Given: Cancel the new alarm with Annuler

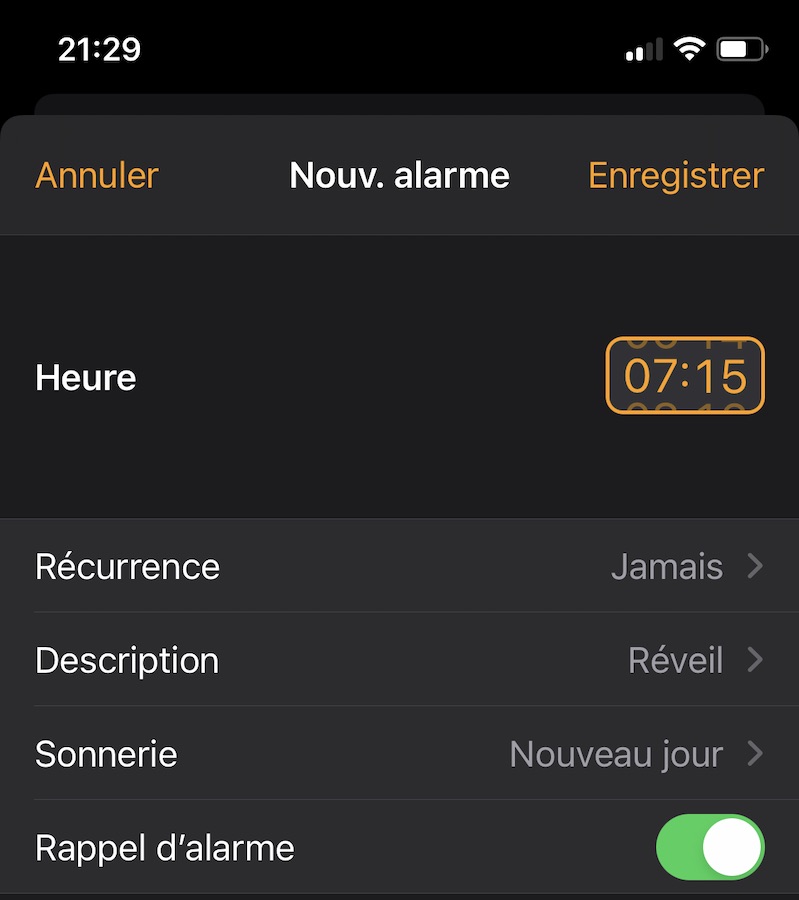Looking at the screenshot, I should 97,175.
